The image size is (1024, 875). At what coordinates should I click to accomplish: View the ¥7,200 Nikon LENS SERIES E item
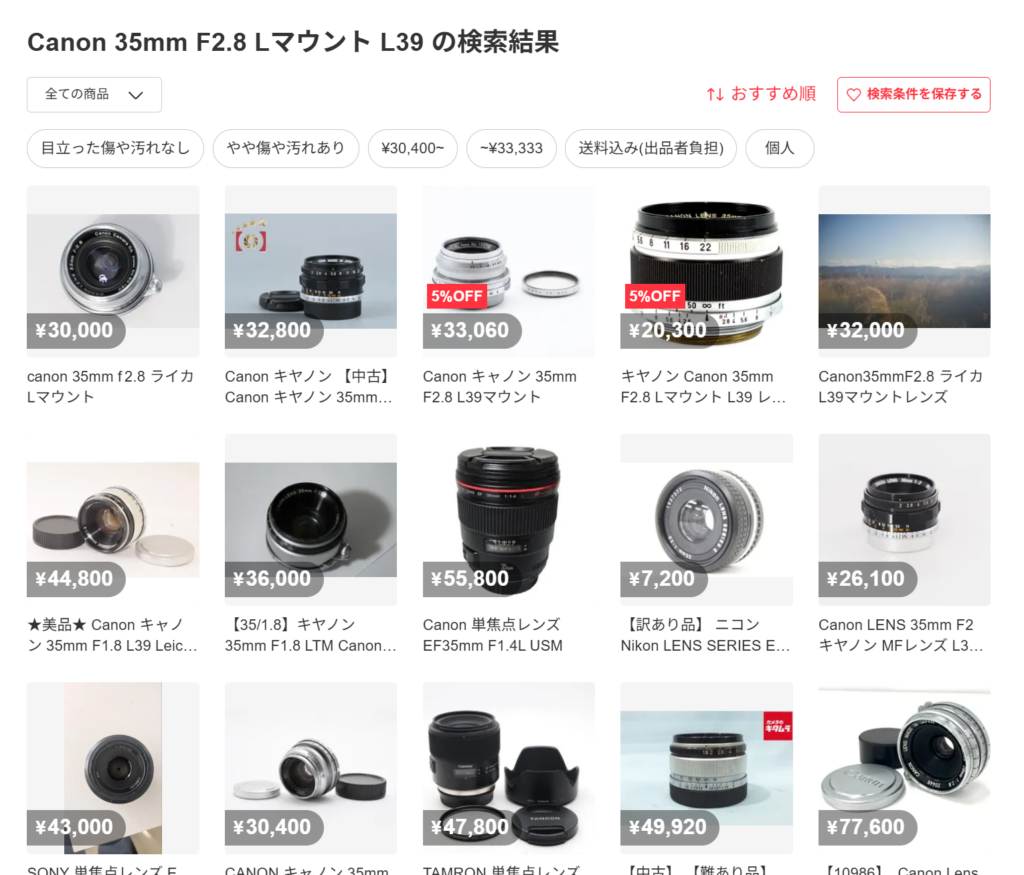[706, 519]
